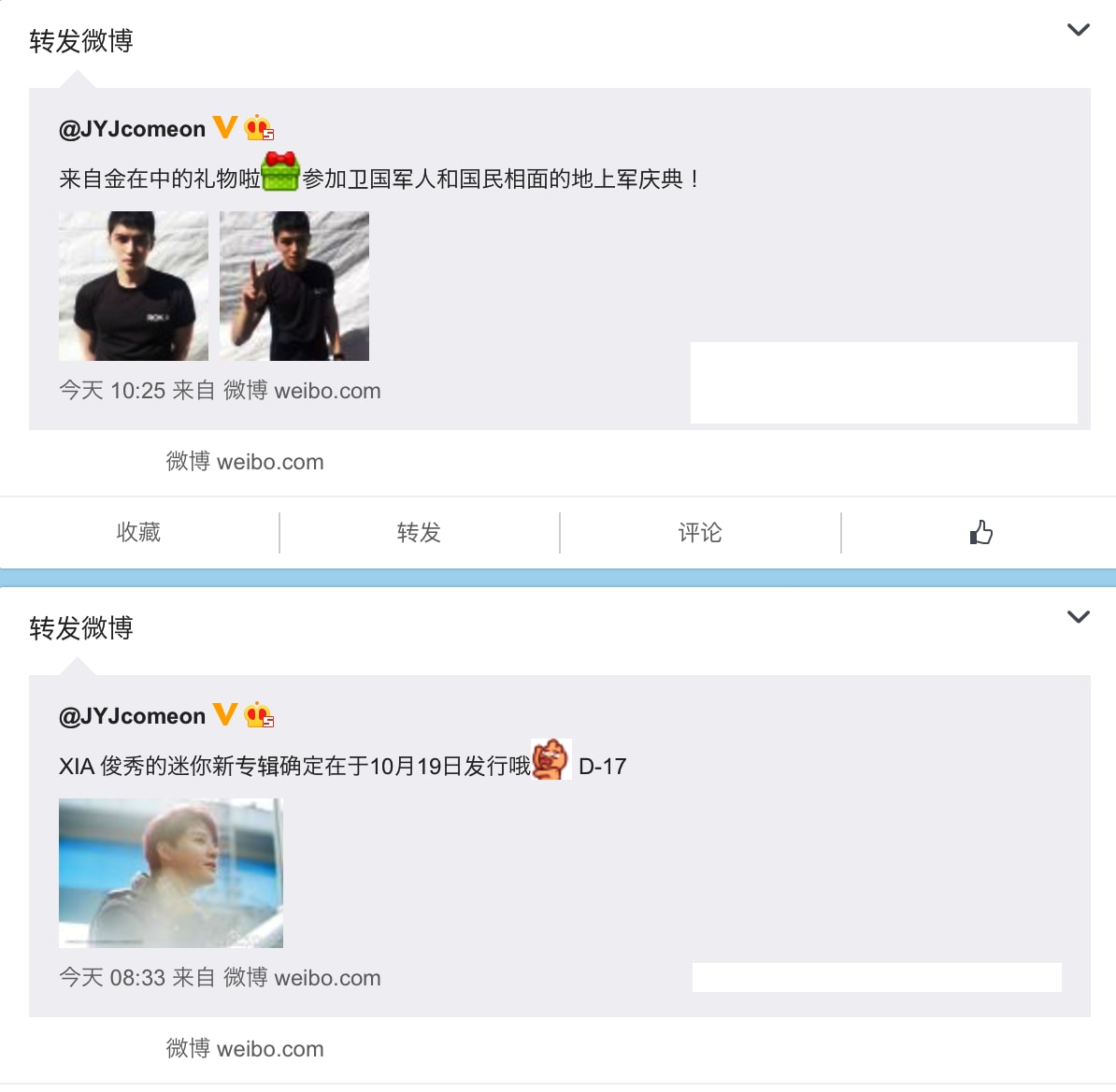1116x1092 pixels.
Task: Tap 转发 to repost the first post
Action: [x=419, y=532]
